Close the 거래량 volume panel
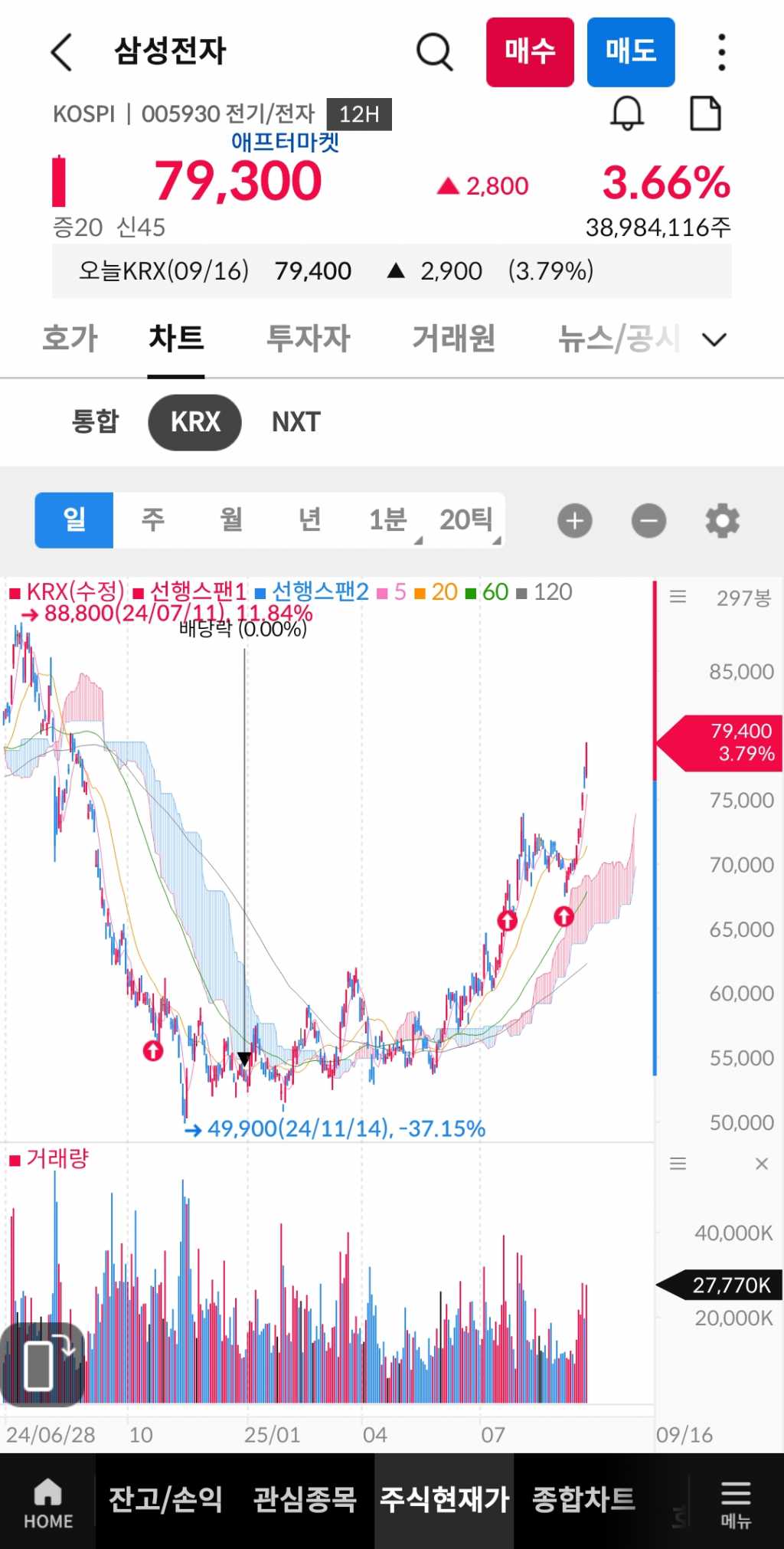Image resolution: width=784 pixels, height=1549 pixels. pos(761,1164)
